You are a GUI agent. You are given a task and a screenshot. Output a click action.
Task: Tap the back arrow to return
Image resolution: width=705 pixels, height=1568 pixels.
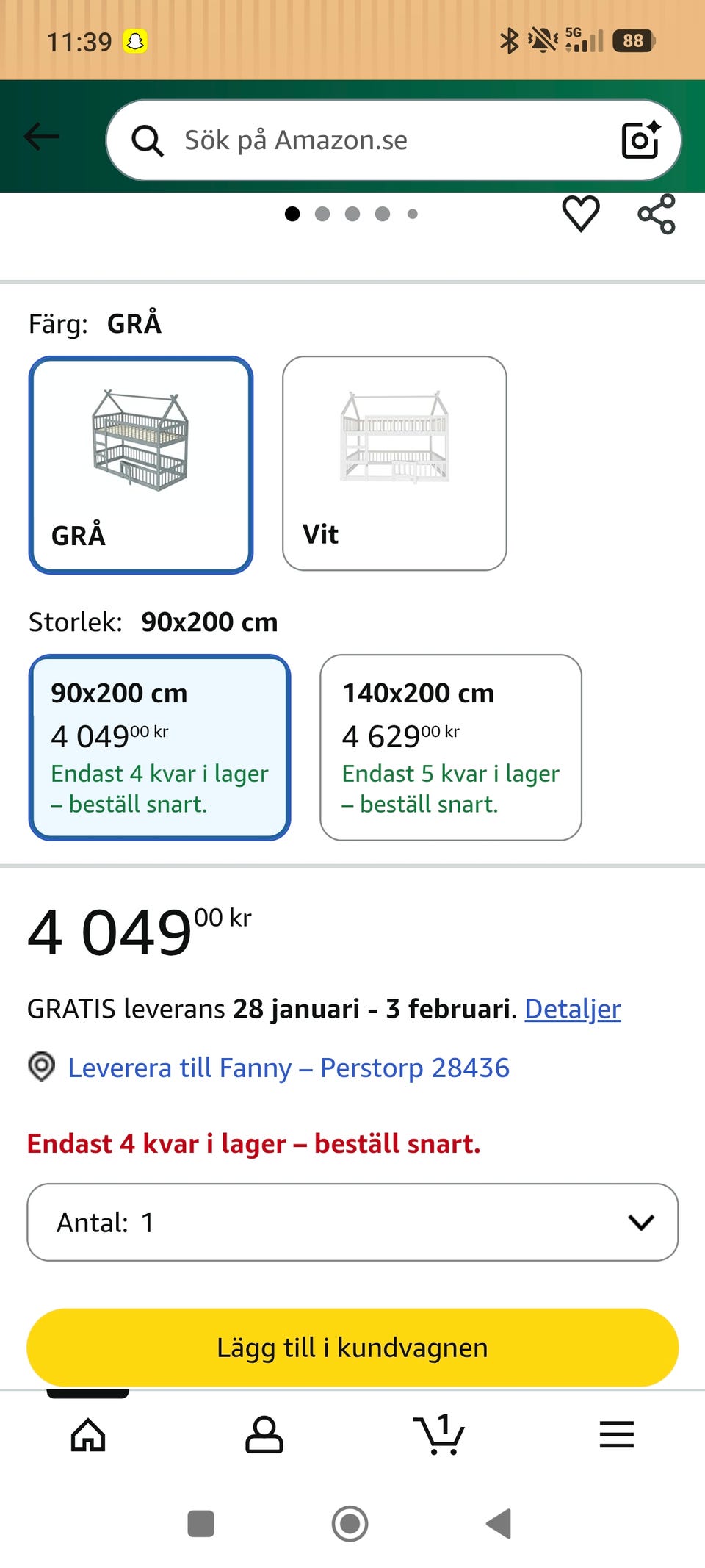click(x=39, y=136)
